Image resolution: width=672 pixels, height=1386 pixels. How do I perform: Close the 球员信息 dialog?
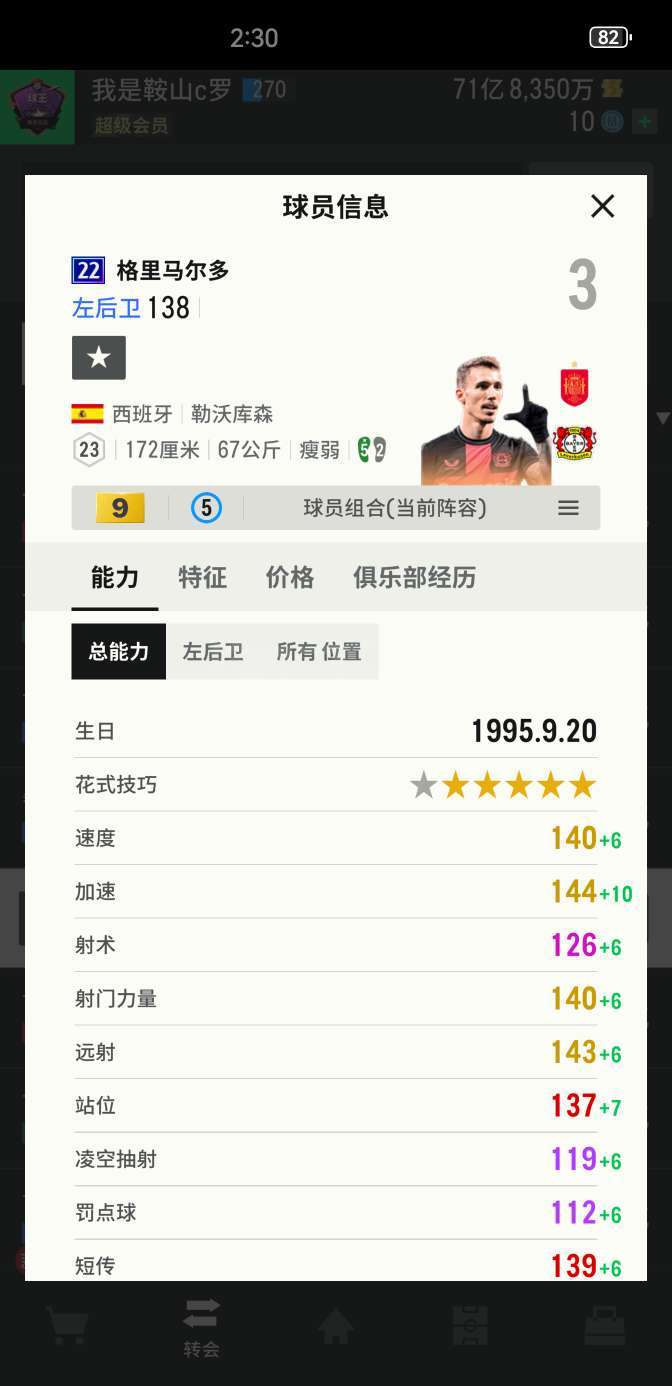pyautogui.click(x=602, y=206)
